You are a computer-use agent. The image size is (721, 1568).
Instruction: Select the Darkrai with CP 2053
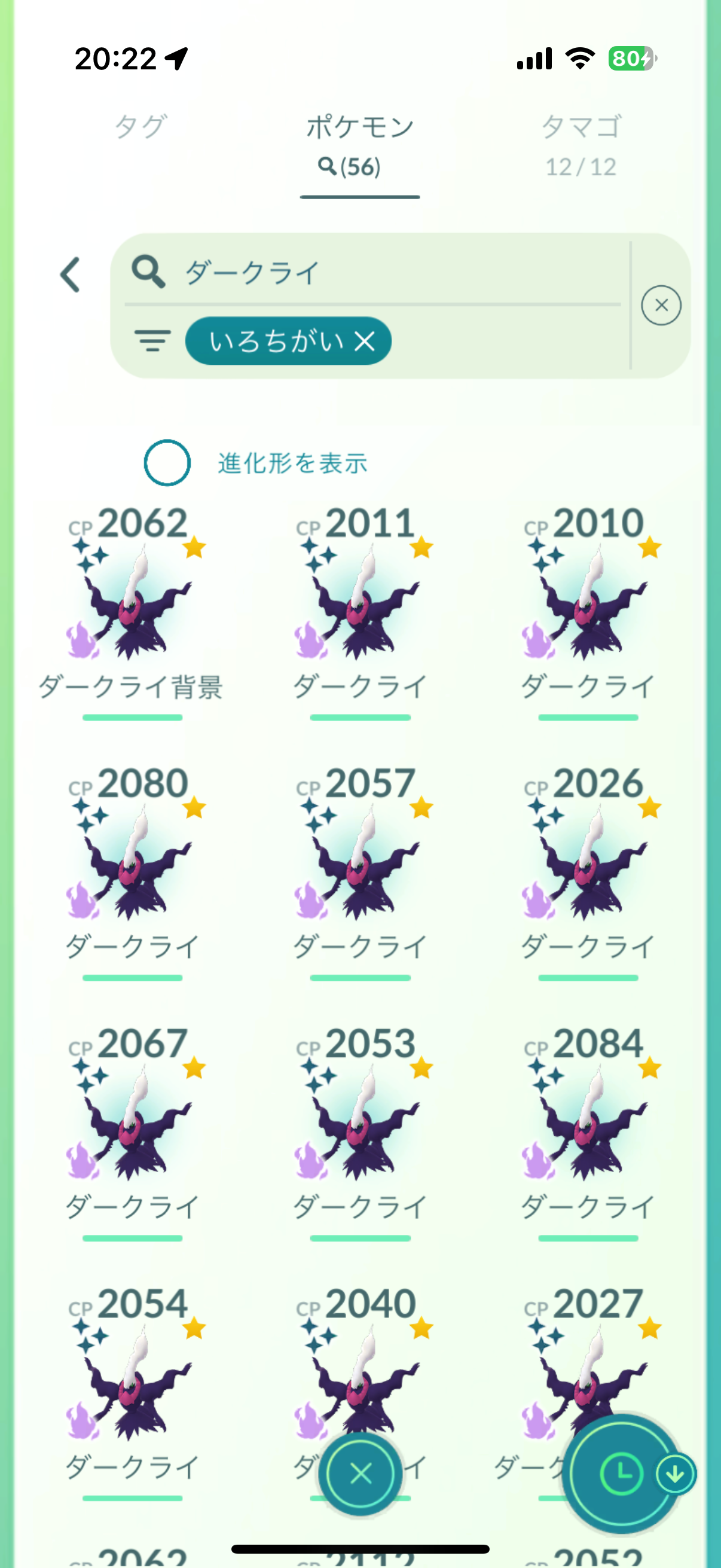tap(360, 1122)
